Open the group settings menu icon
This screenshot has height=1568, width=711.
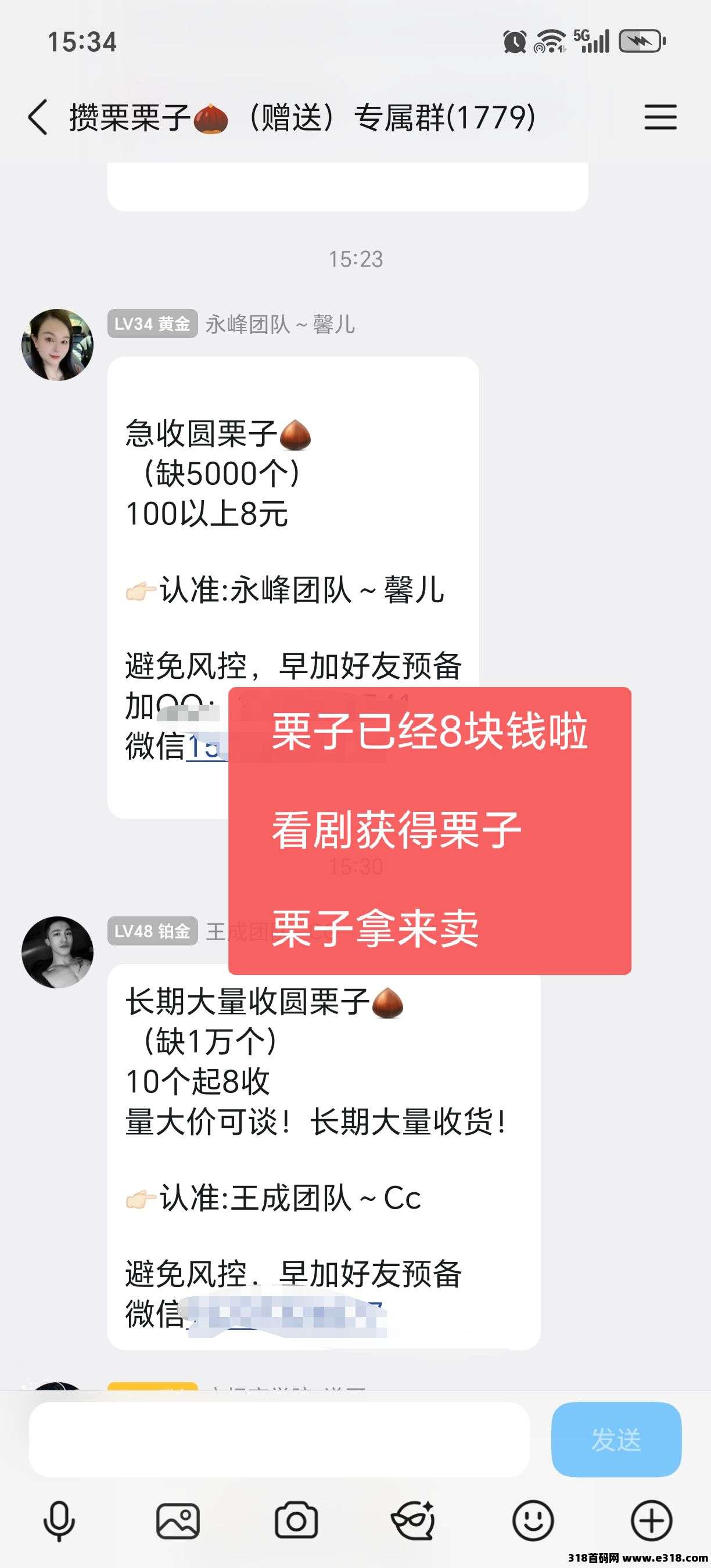[x=660, y=117]
